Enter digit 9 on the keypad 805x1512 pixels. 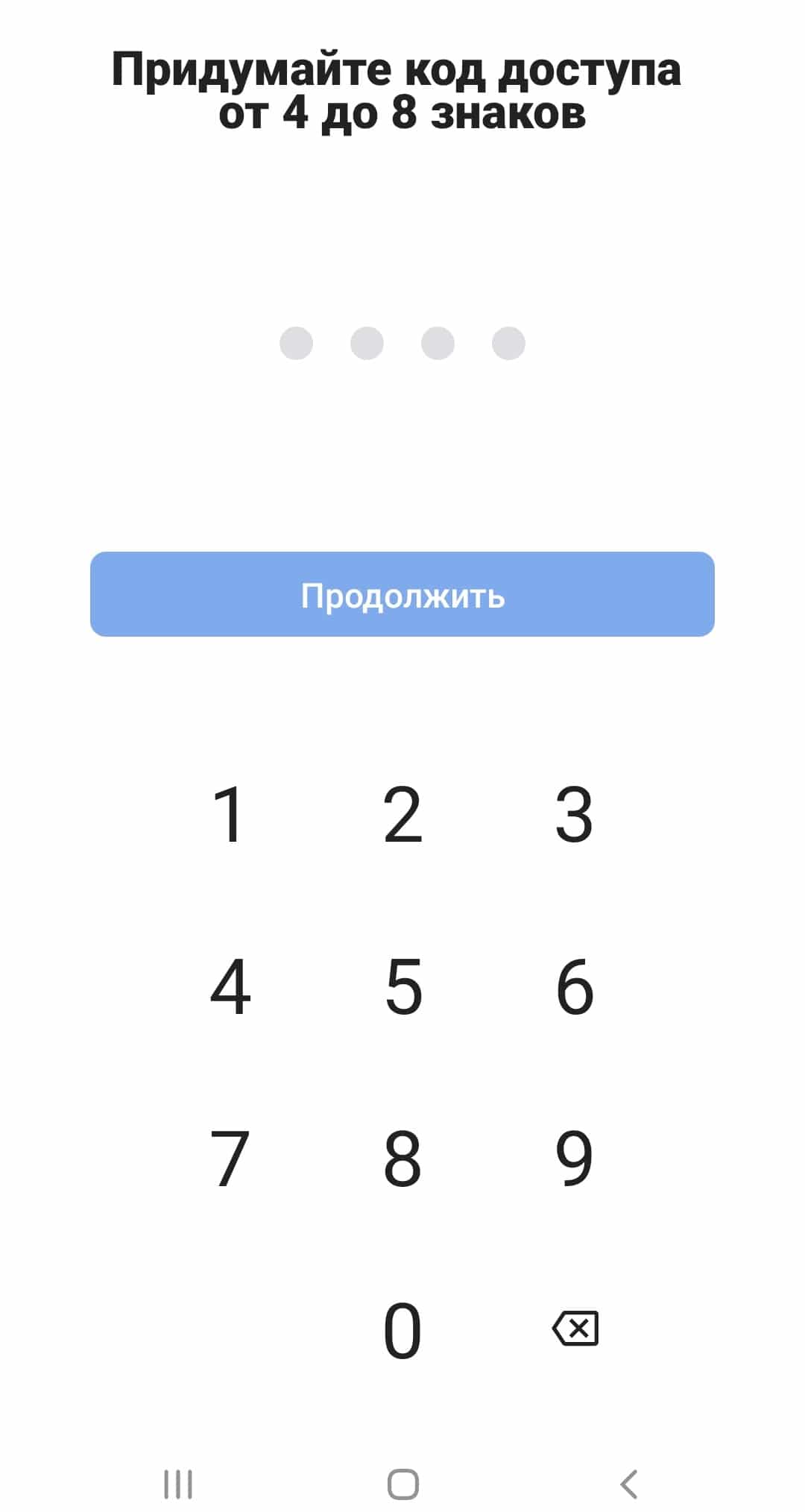574,1158
